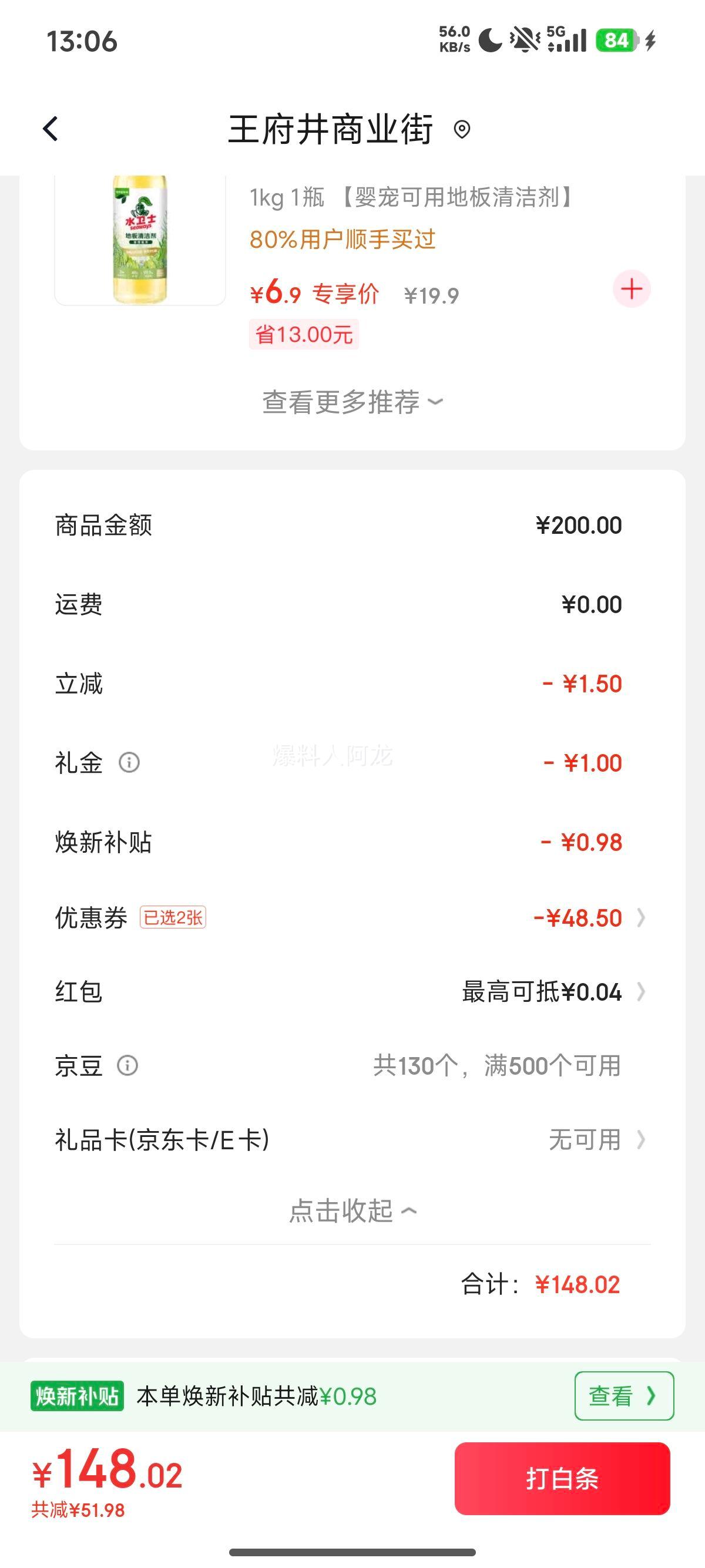The width and height of the screenshot is (705, 1568).
Task: Go back from the order page
Action: click(x=51, y=129)
